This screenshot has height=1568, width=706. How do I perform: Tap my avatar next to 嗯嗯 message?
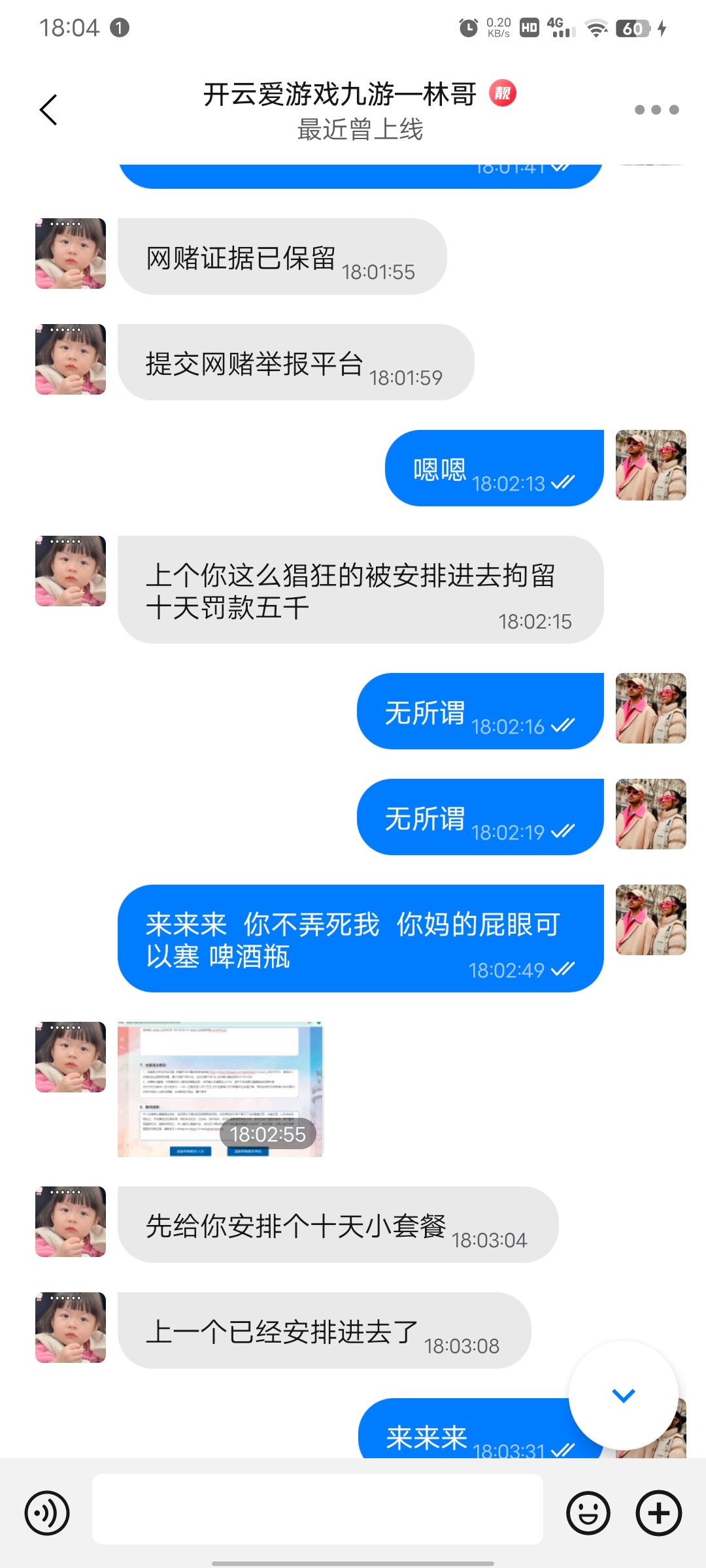click(x=650, y=465)
